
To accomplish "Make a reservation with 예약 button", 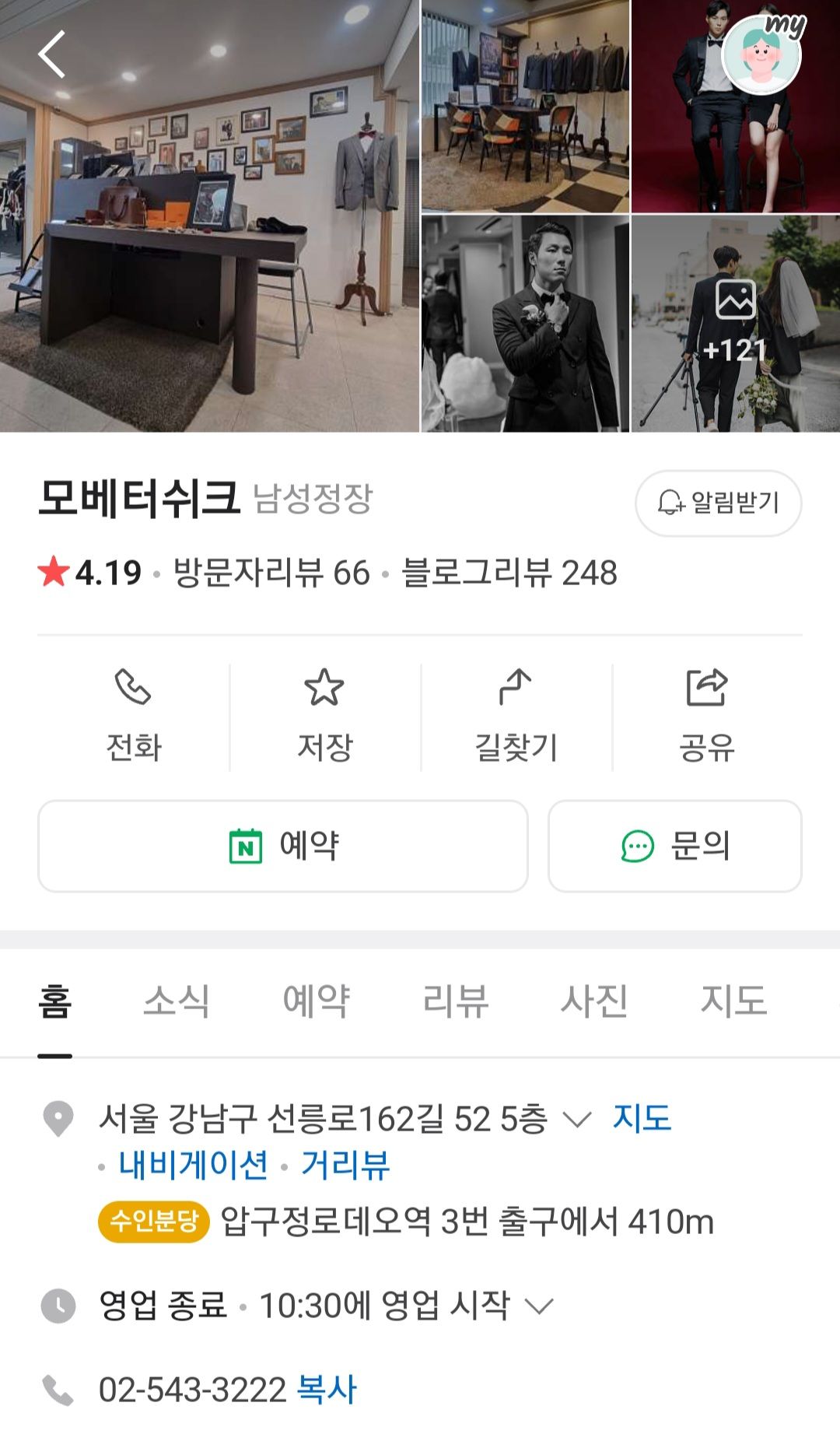I will (x=283, y=846).
